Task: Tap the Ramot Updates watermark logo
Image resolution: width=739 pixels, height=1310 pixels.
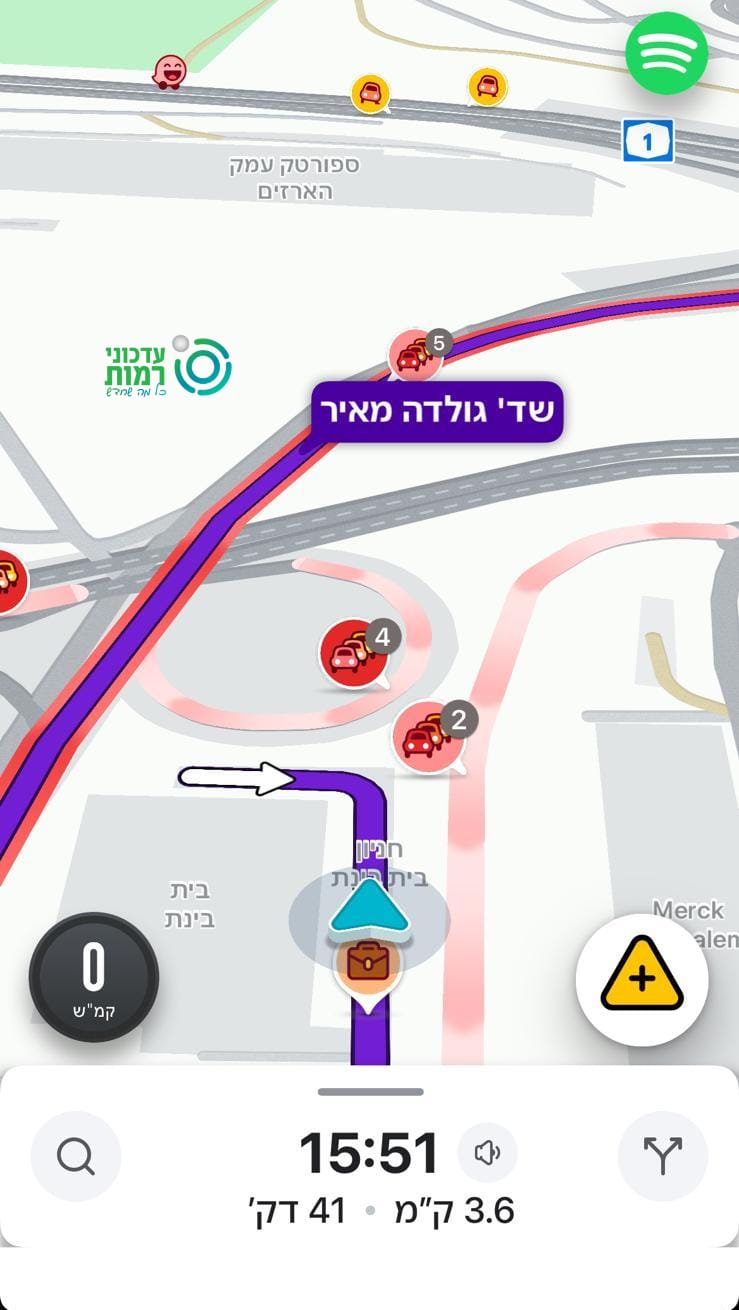Action: pos(165,365)
